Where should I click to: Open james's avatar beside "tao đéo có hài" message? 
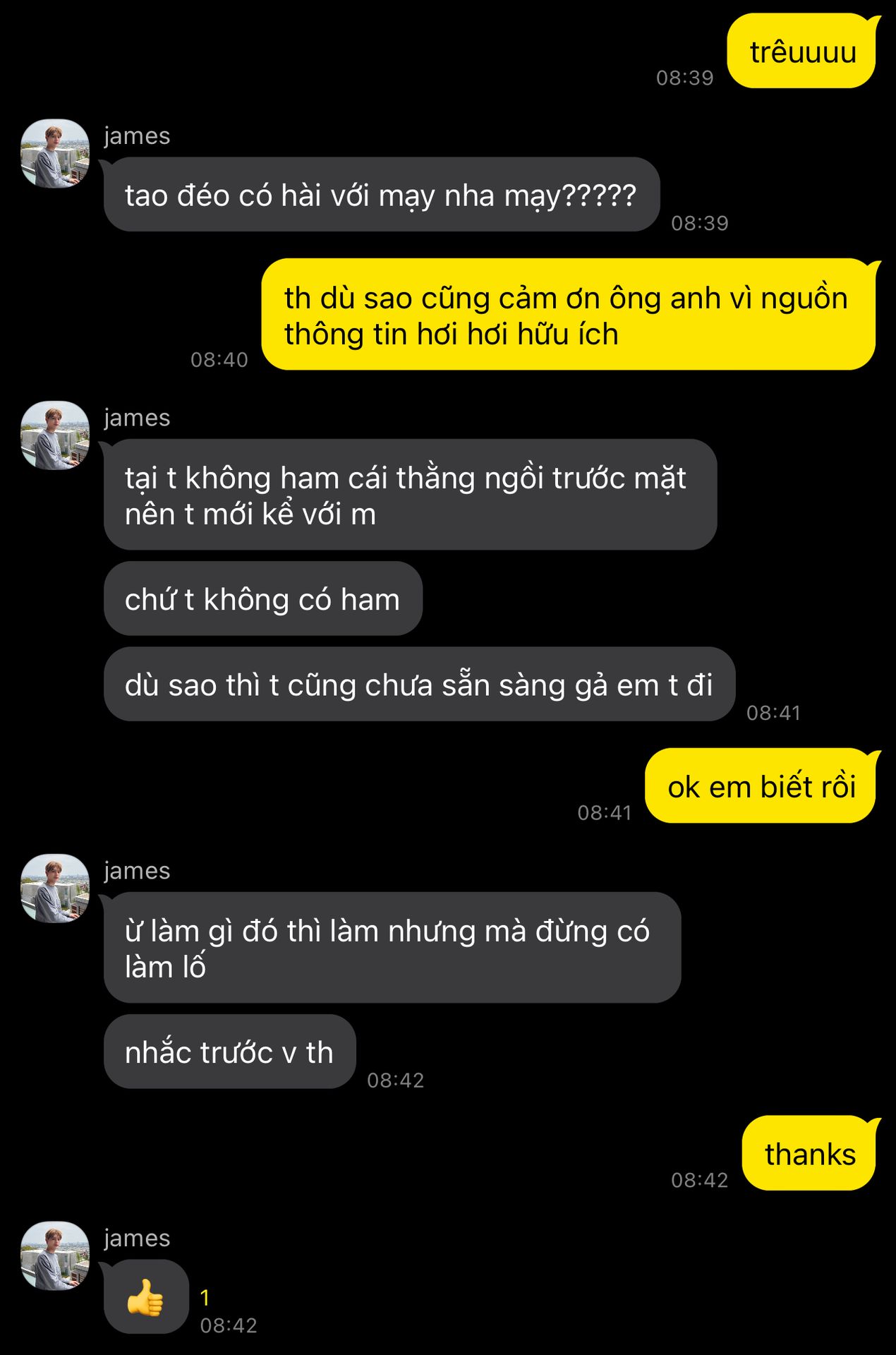pos(55,153)
